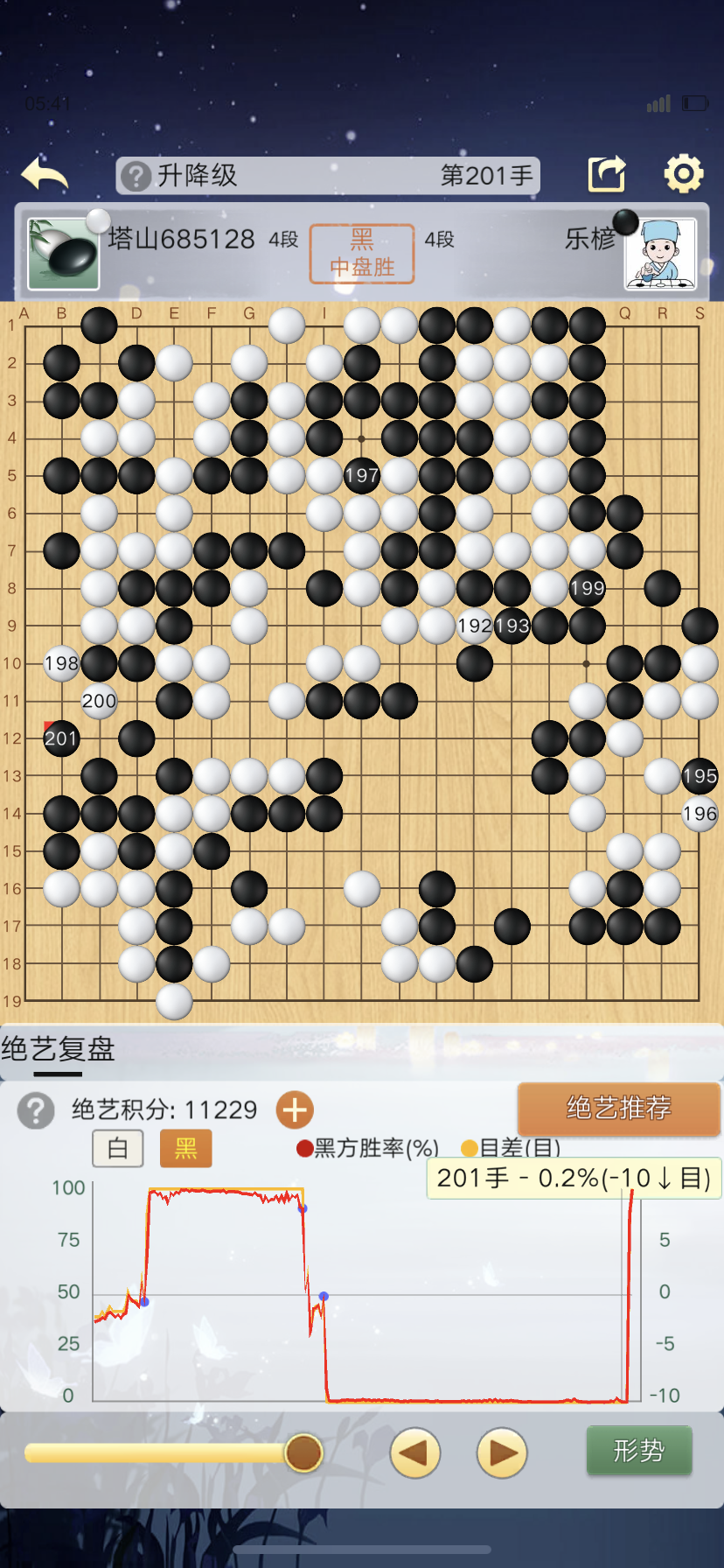Advance to the next move

coord(502,1453)
